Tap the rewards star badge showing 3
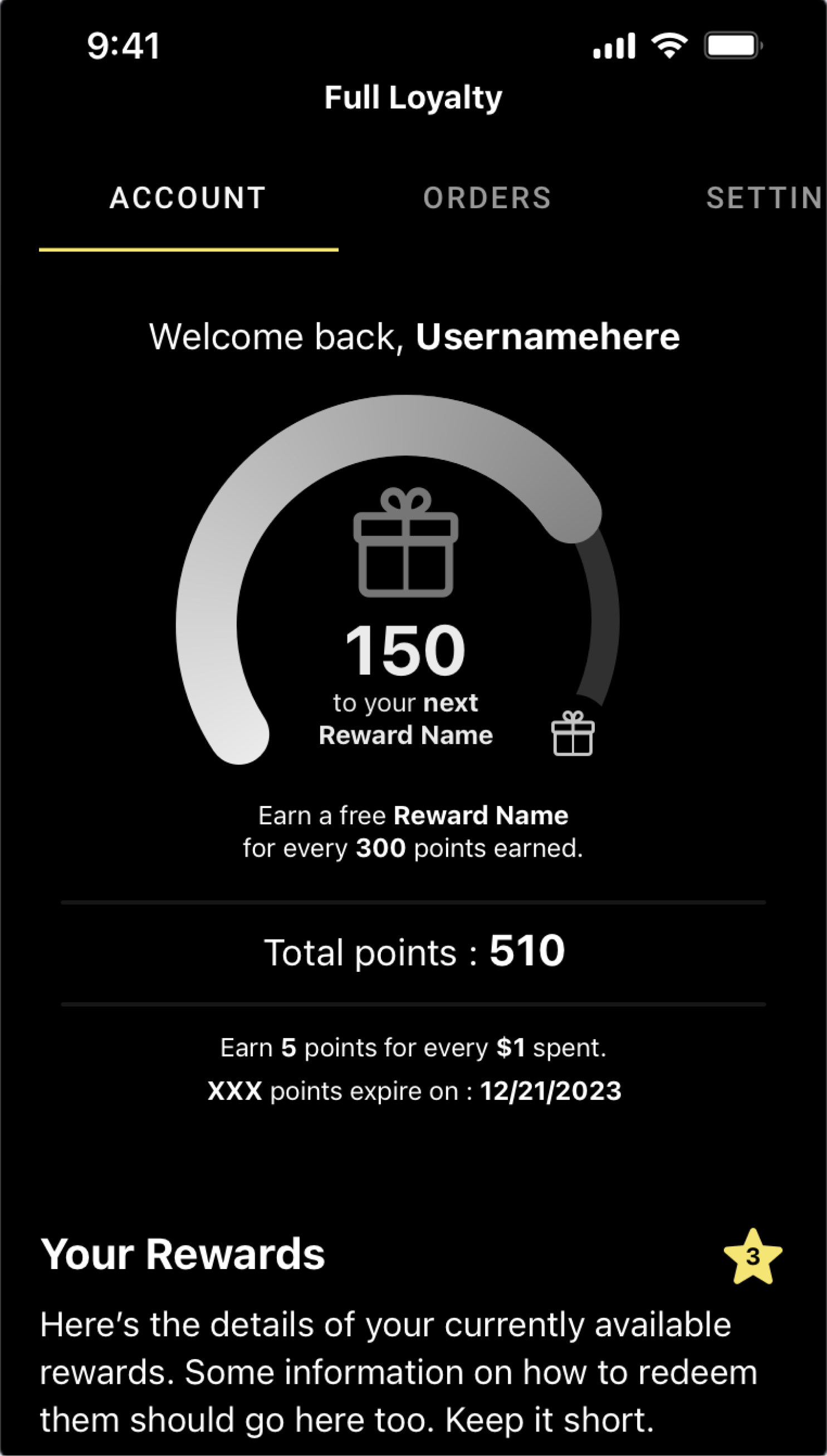The image size is (827, 1456). coord(752,1256)
